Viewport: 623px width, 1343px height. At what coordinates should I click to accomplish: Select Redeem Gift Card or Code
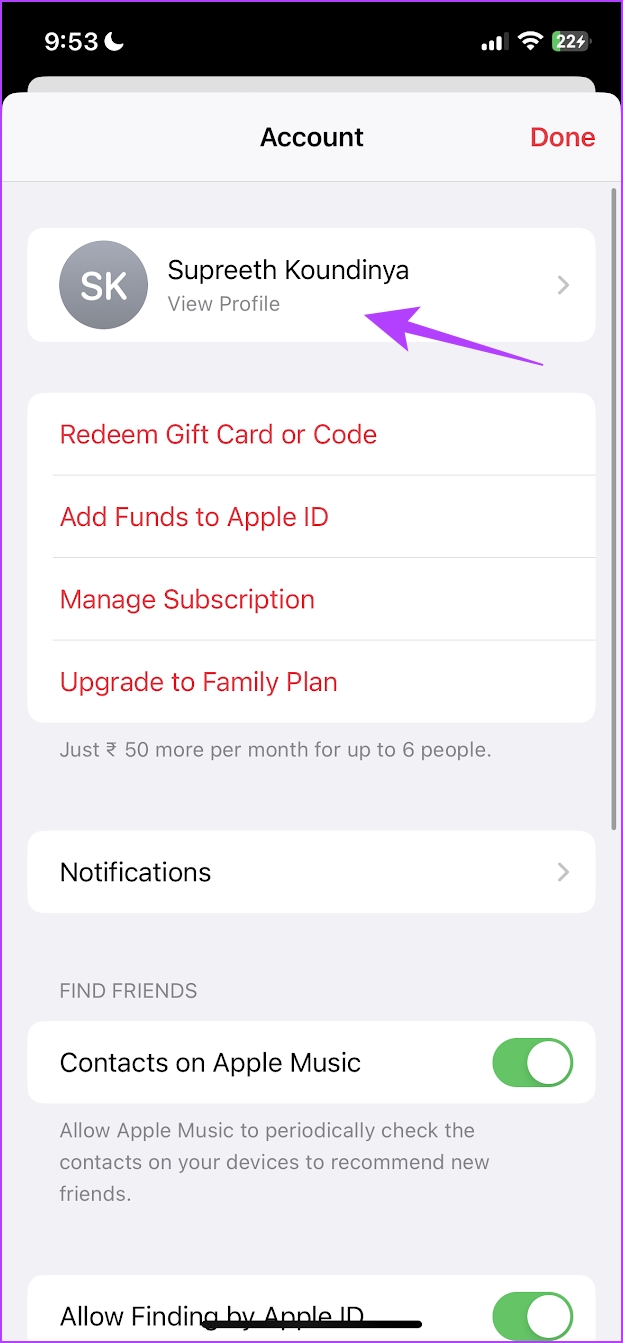pos(311,435)
